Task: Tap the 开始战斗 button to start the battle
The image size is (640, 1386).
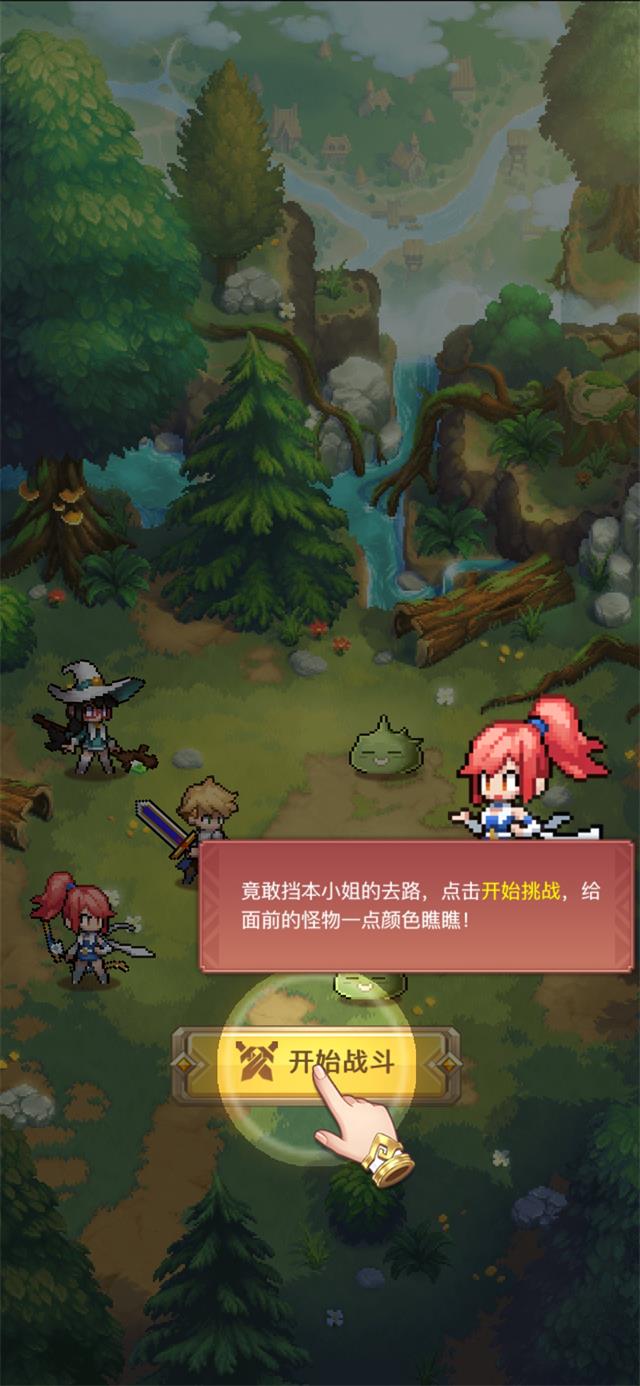Action: pyautogui.click(x=316, y=1062)
